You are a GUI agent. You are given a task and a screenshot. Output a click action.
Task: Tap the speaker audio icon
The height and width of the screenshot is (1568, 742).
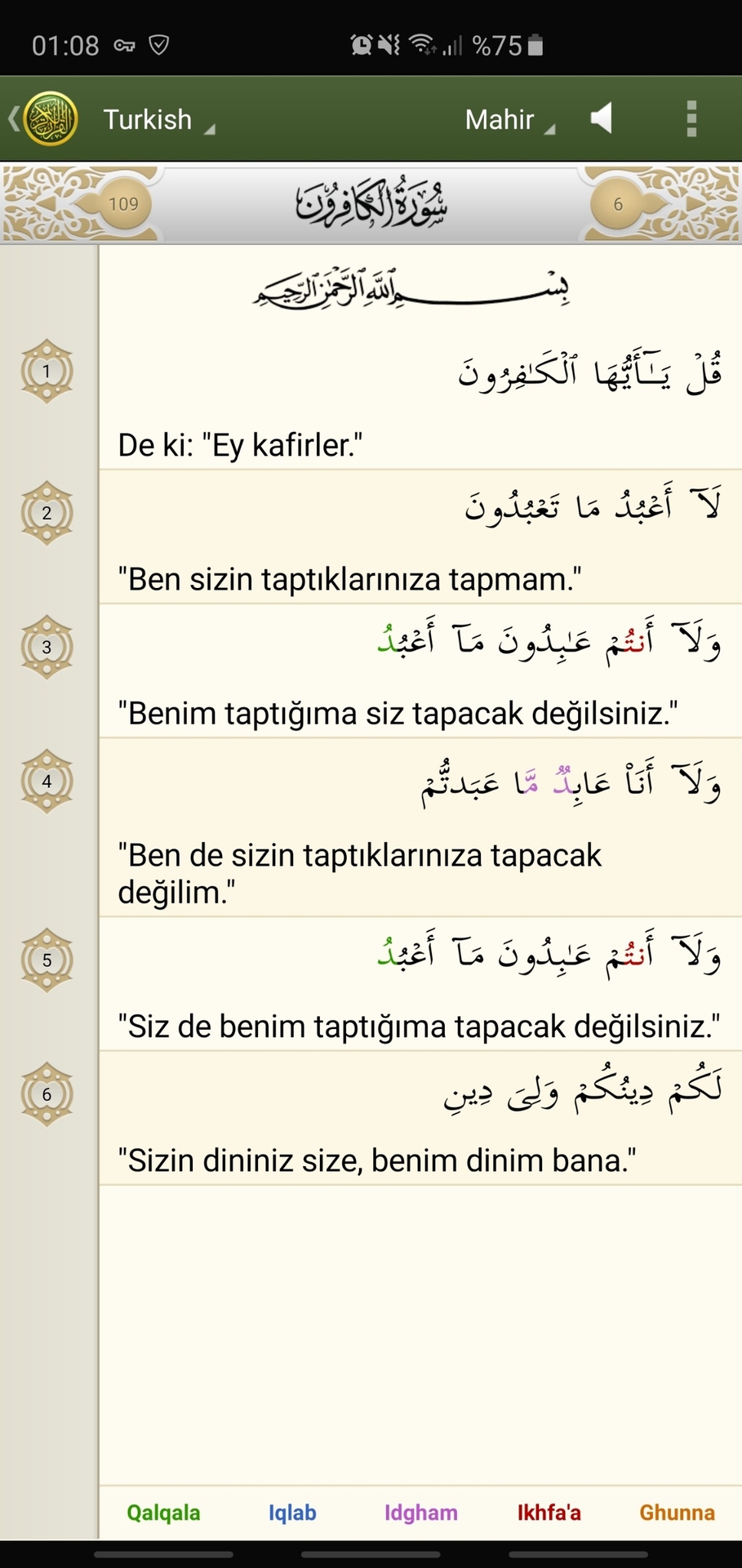pyautogui.click(x=602, y=119)
